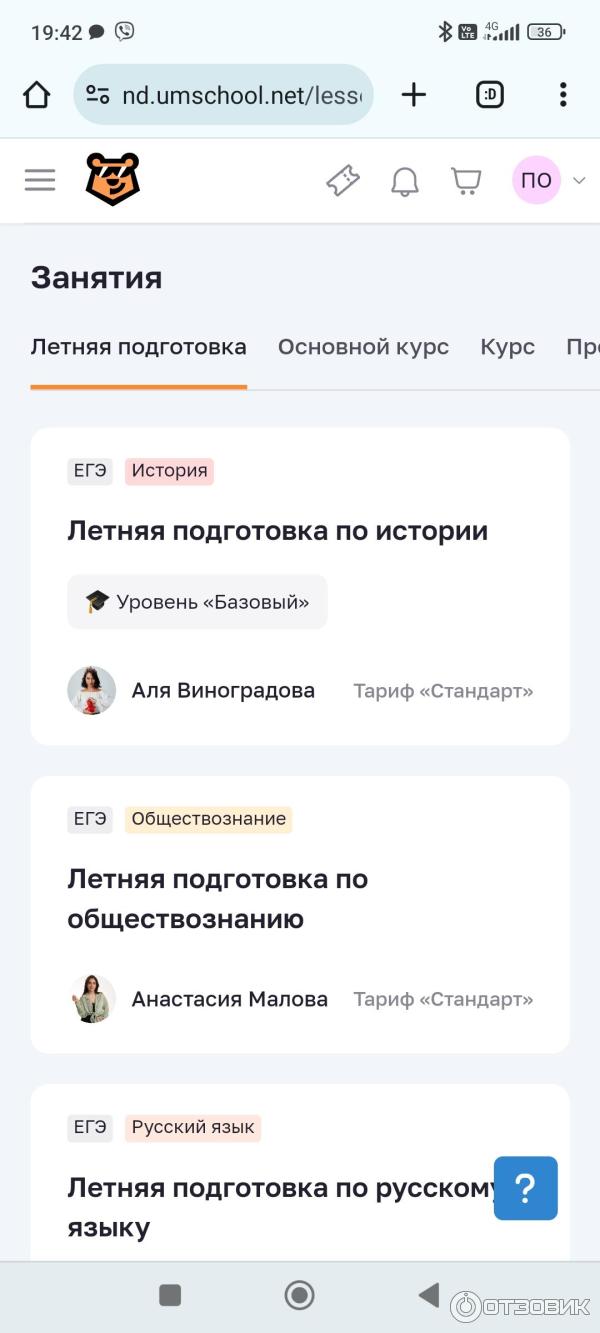Open the ticket coupon icon

pos(343,181)
